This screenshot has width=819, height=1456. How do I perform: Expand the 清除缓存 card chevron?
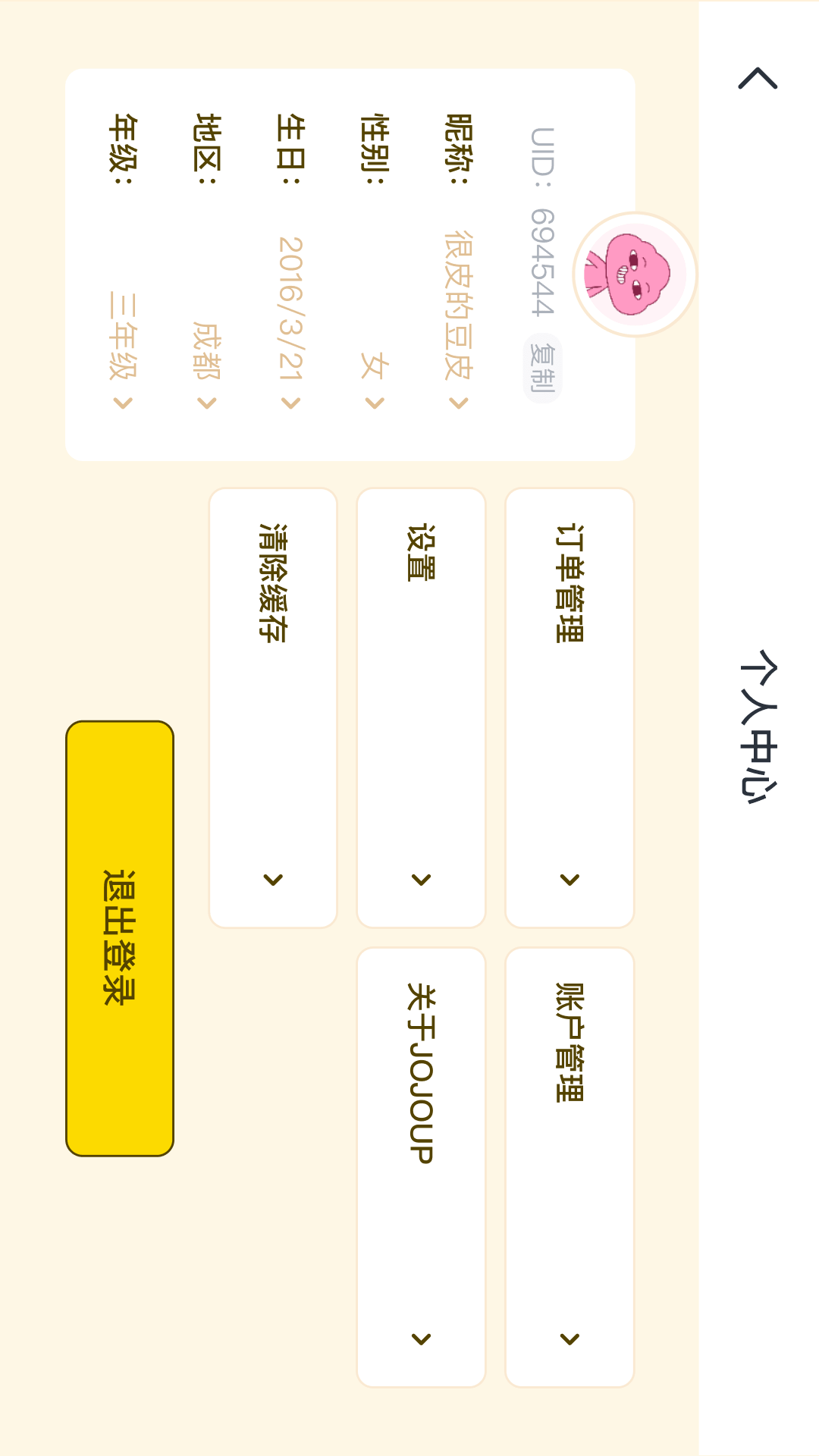(x=273, y=880)
